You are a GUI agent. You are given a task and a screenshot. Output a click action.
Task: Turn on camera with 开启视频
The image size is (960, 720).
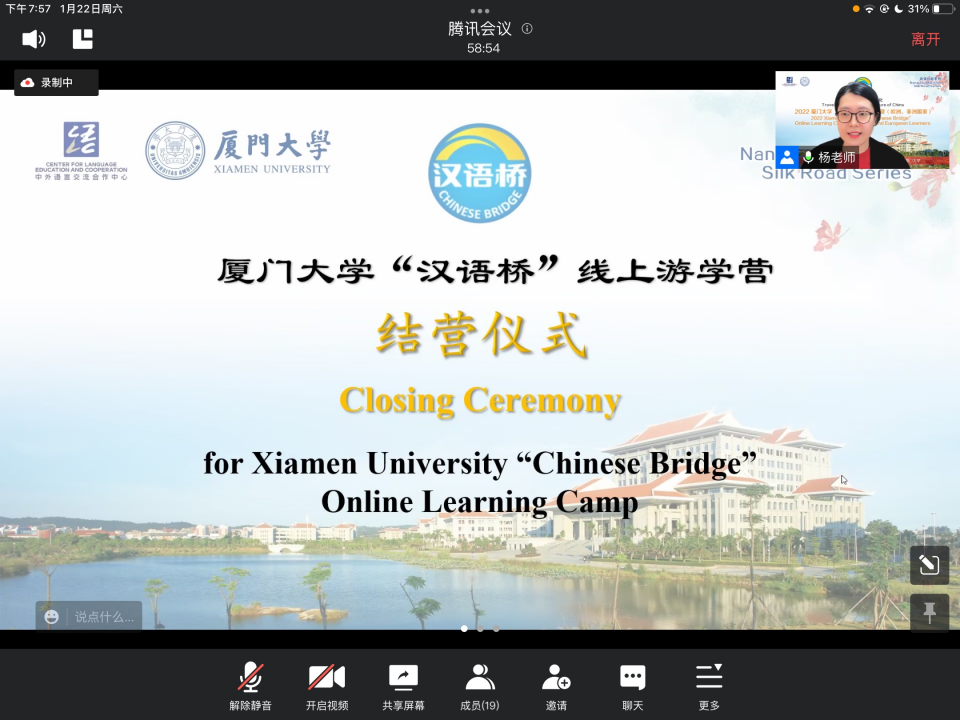pyautogui.click(x=327, y=685)
